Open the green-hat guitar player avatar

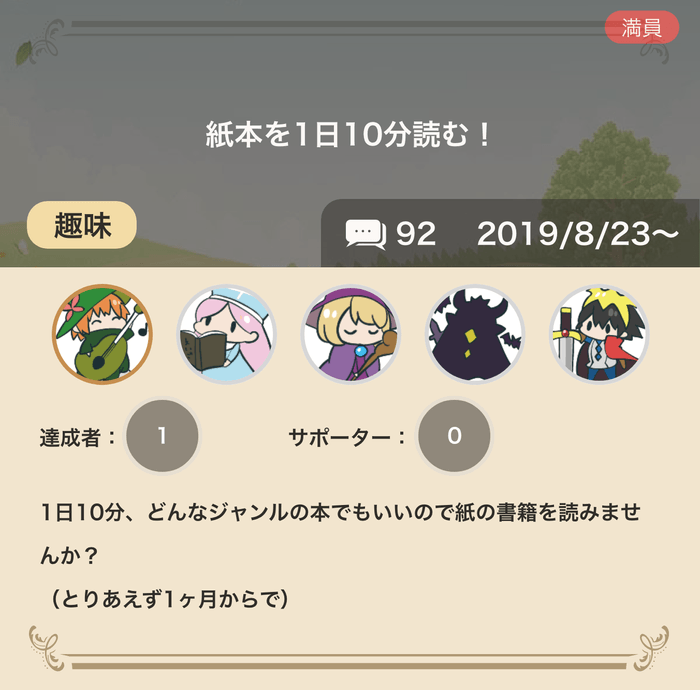point(101,334)
